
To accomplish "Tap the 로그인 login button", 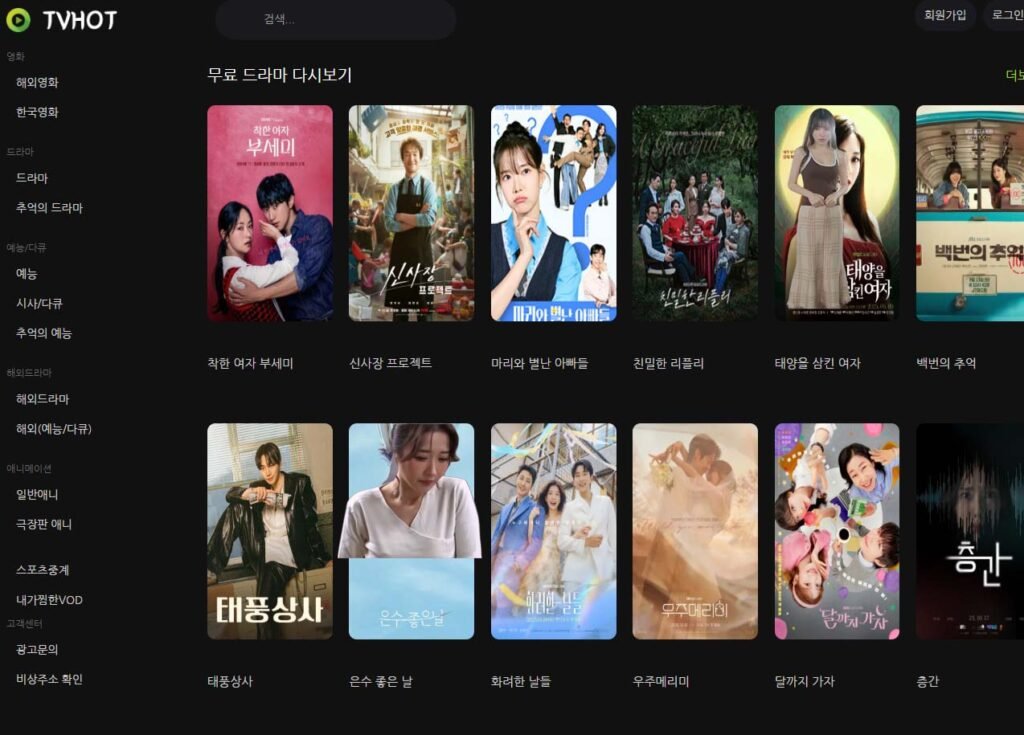I will pyautogui.click(x=1005, y=15).
